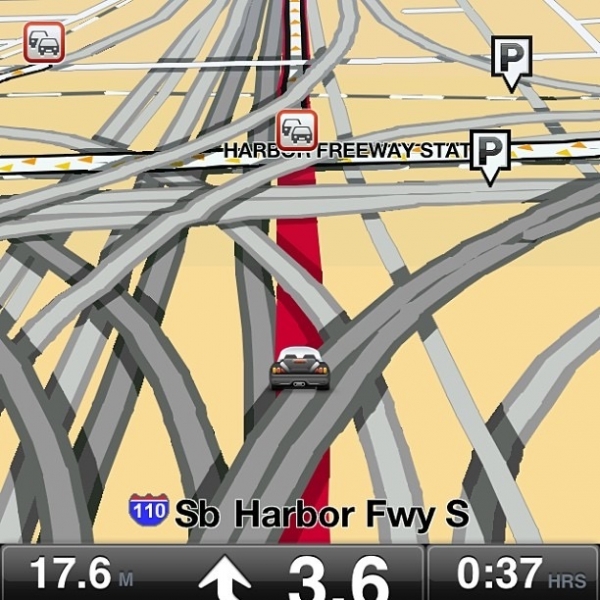
Task: Tap the upper parking marker on the map
Action: coord(511,59)
